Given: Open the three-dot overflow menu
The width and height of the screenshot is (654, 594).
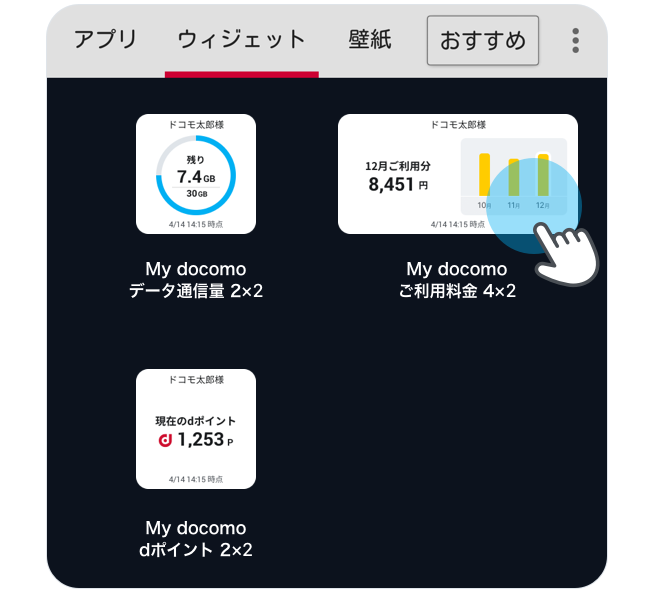Looking at the screenshot, I should (575, 40).
